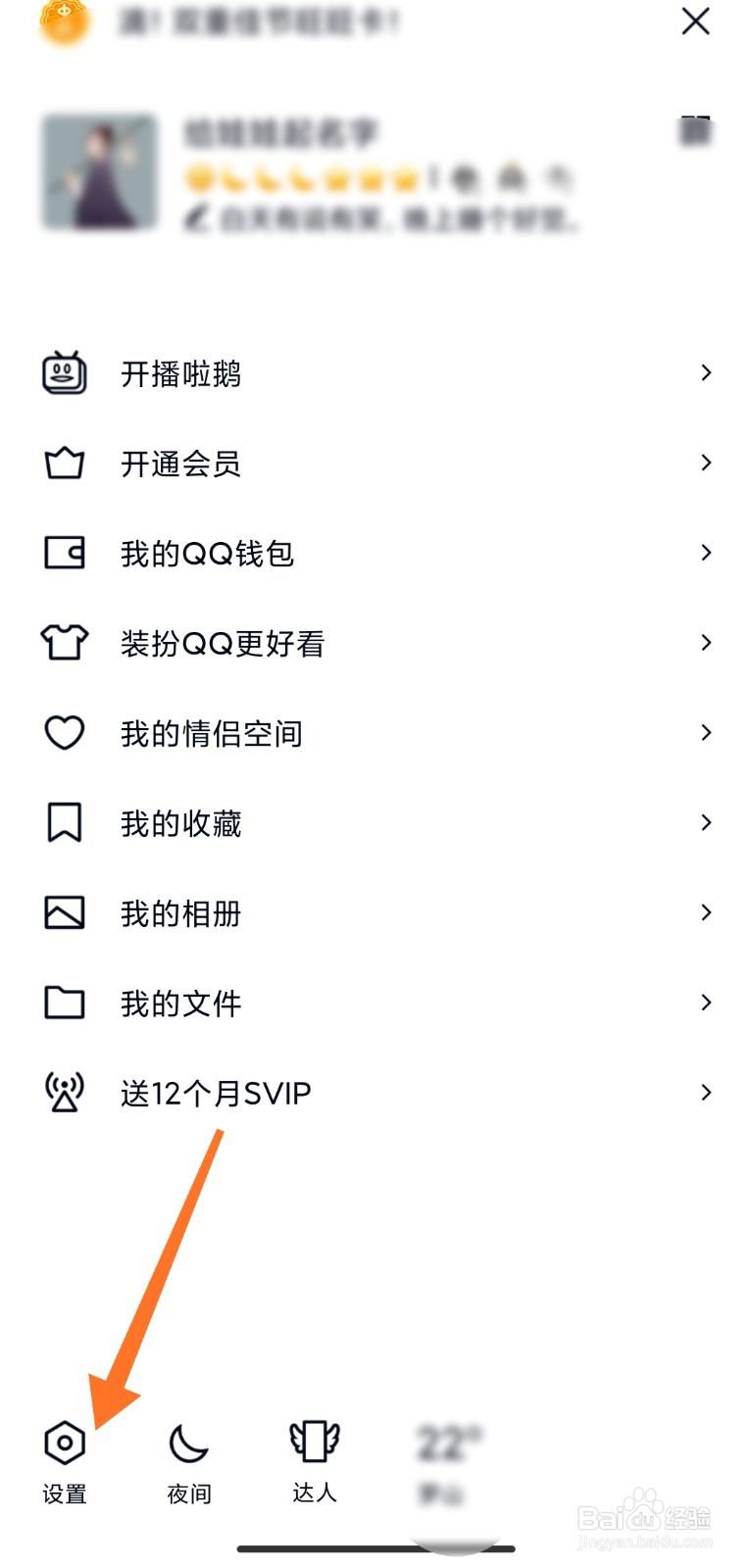Open the QR code icon

pyautogui.click(x=695, y=129)
